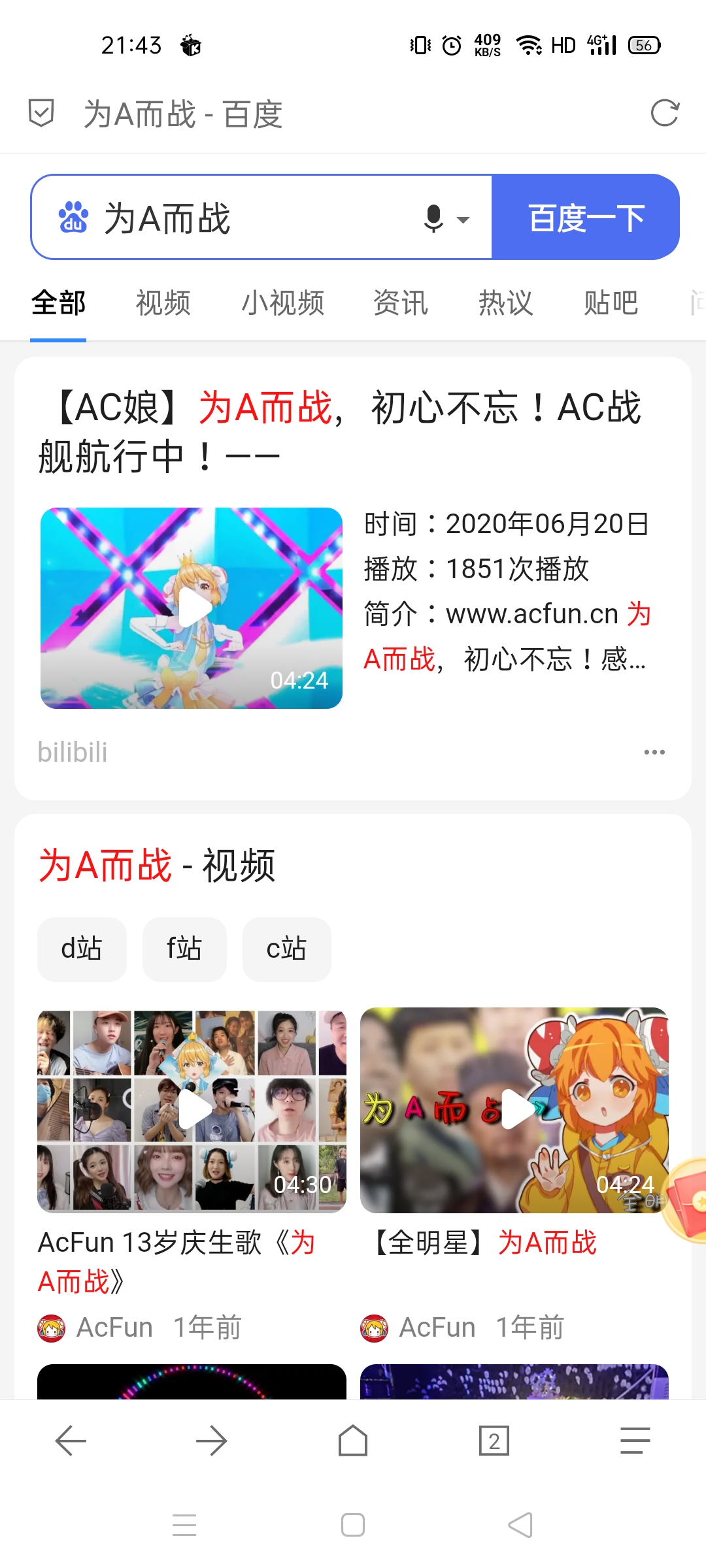The width and height of the screenshot is (706, 1568).
Task: Select the 热议 tab
Action: click(x=505, y=303)
